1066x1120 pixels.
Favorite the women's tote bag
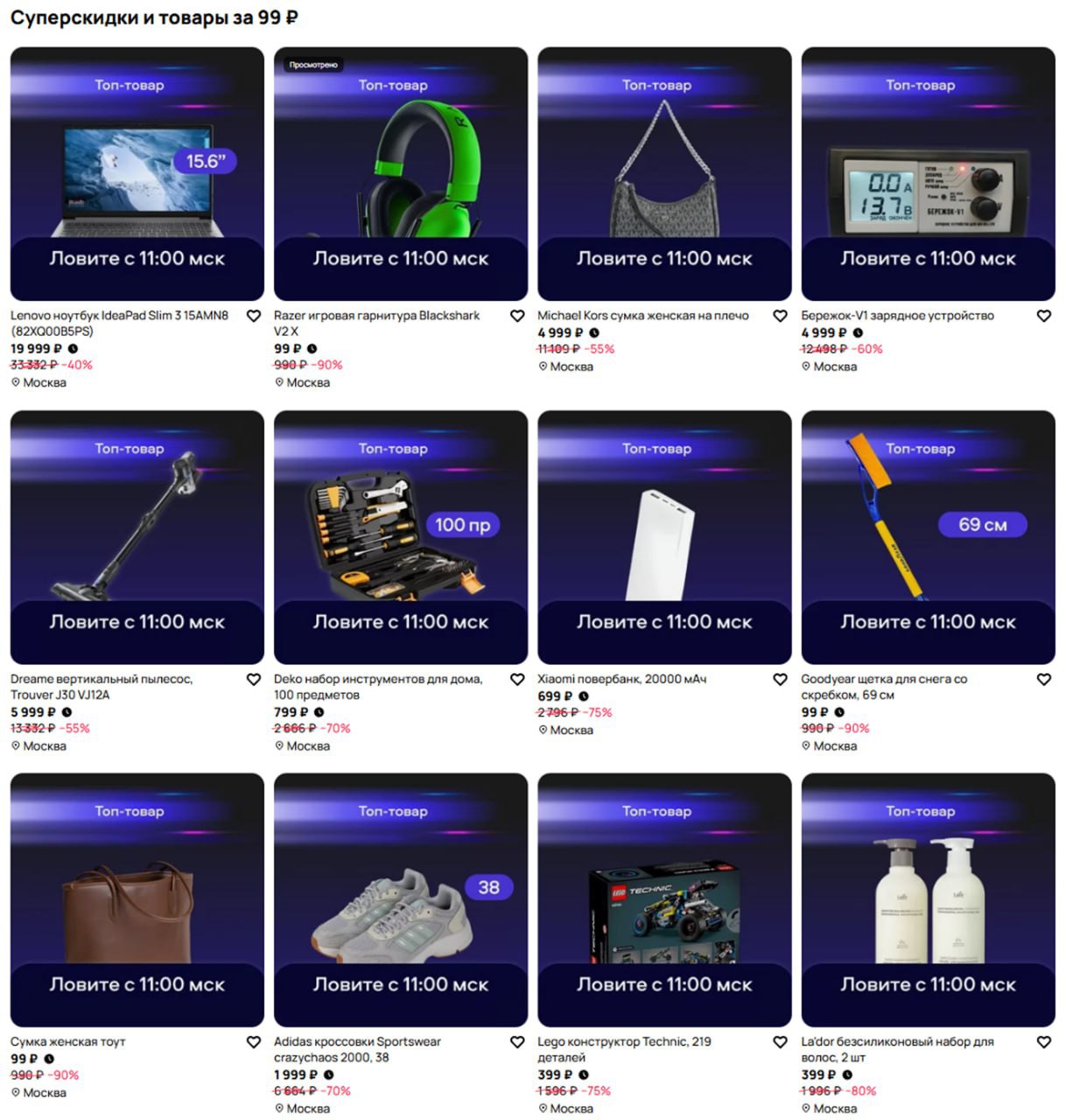click(254, 1042)
